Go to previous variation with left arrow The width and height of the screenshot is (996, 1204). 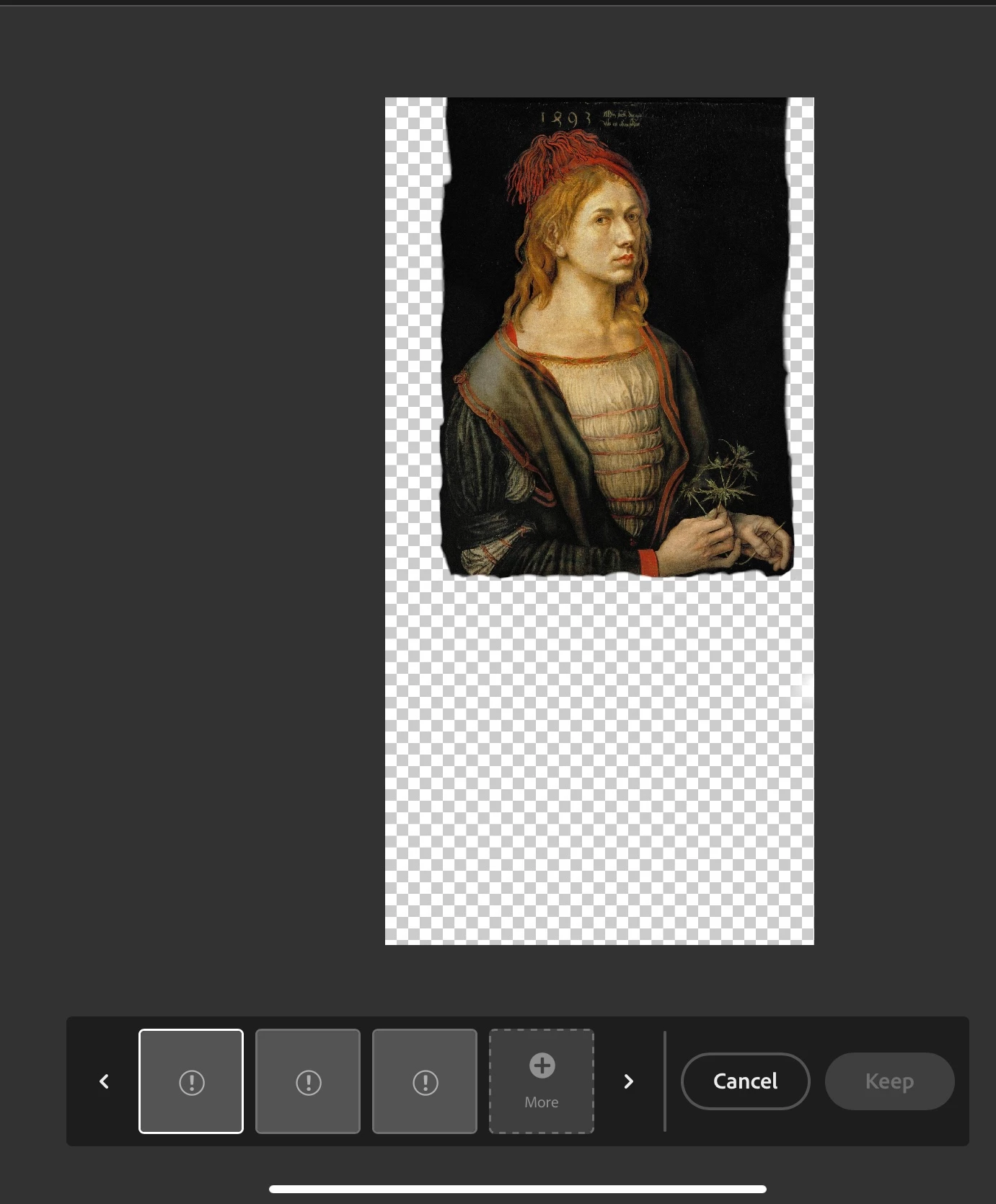[104, 1081]
